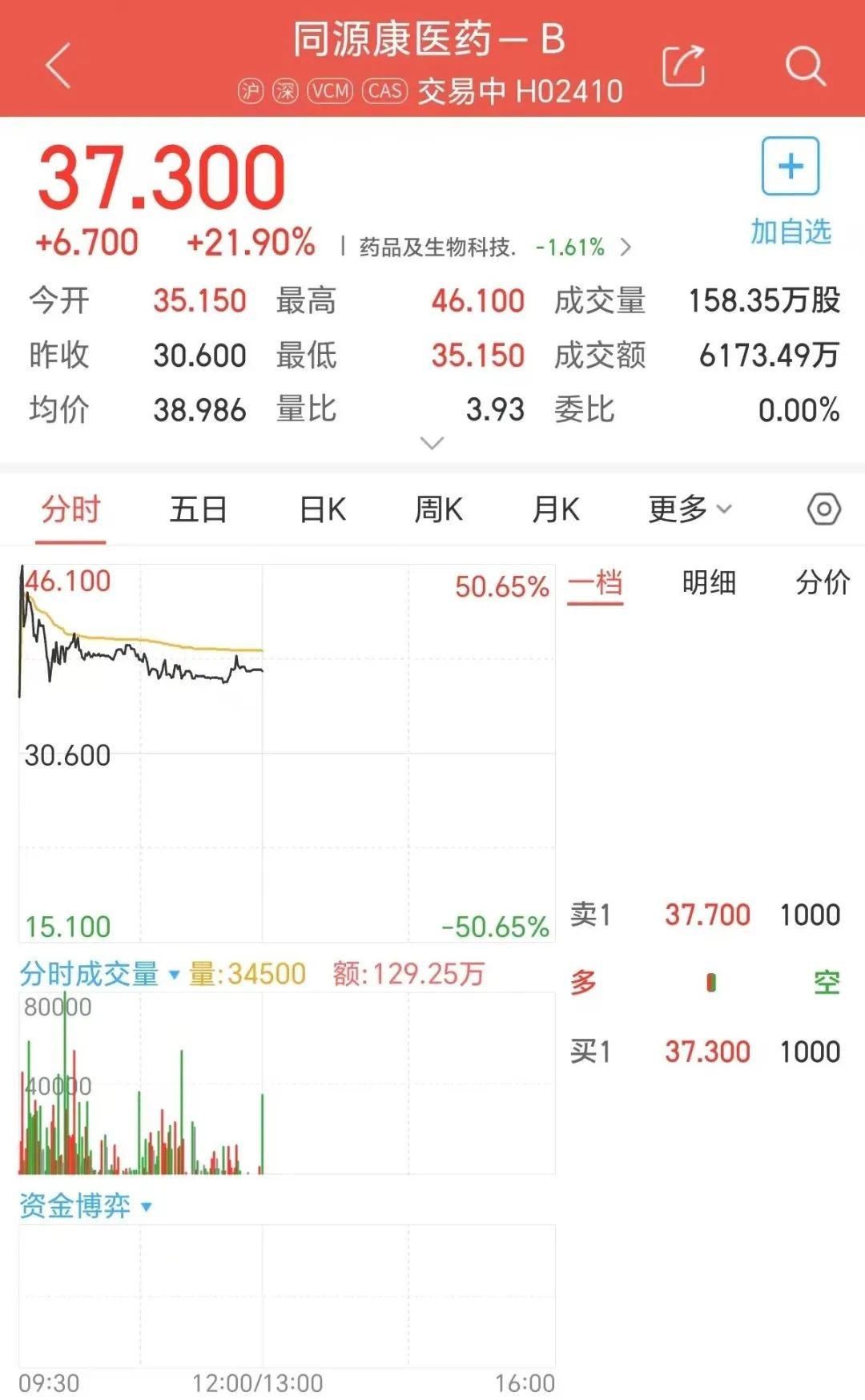Switch to the 五日 chart tab
The width and height of the screenshot is (865, 1400).
[x=198, y=509]
